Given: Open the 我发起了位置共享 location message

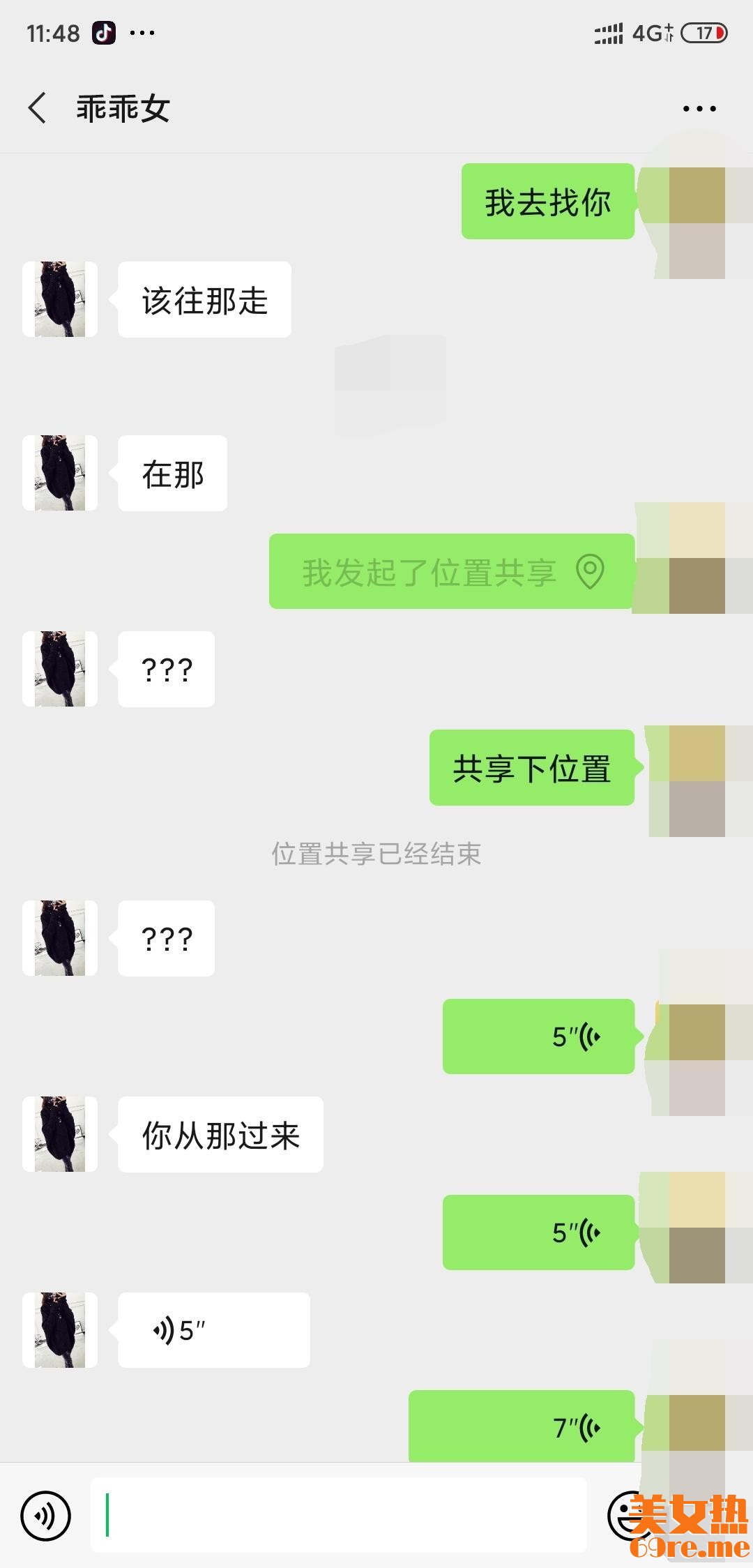Looking at the screenshot, I should tap(451, 571).
